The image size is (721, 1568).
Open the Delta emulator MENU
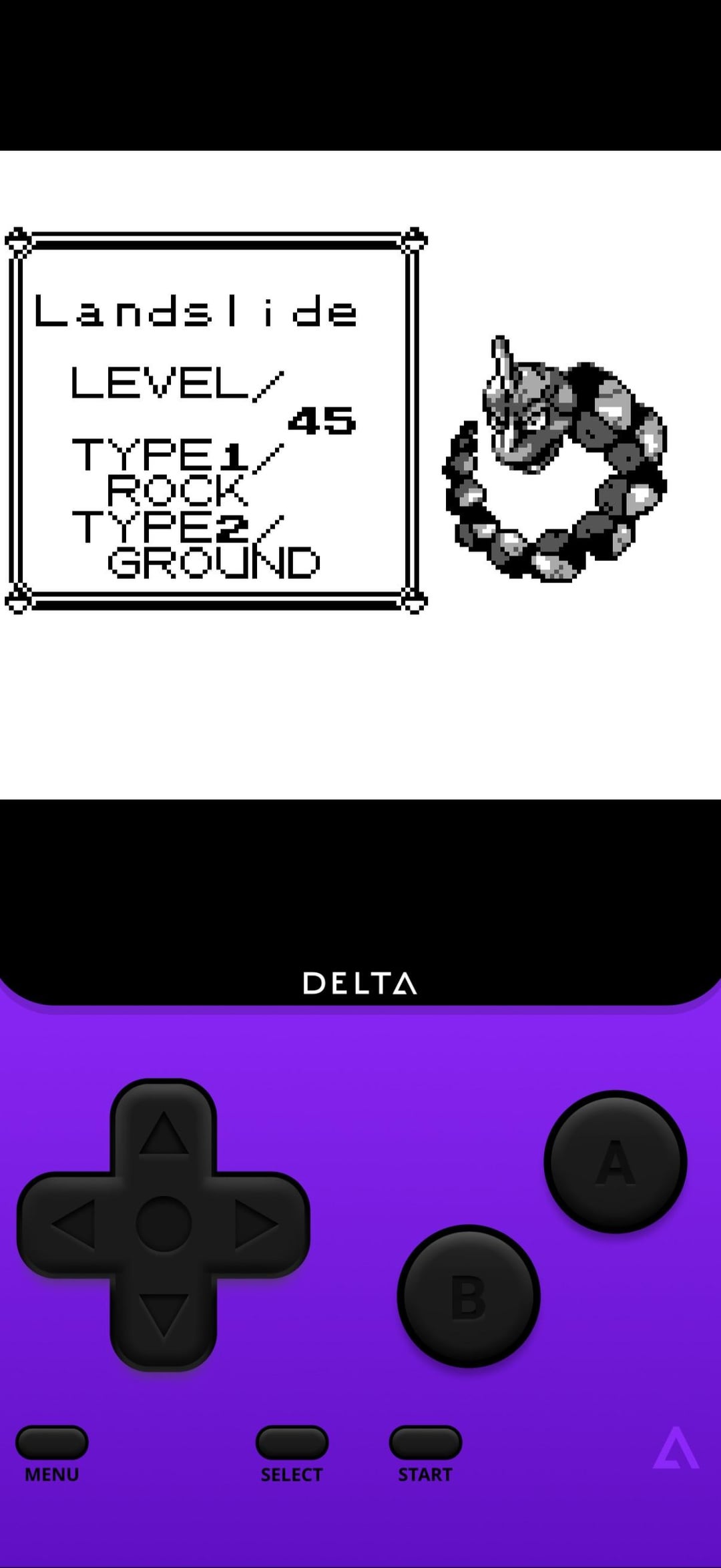click(52, 1442)
